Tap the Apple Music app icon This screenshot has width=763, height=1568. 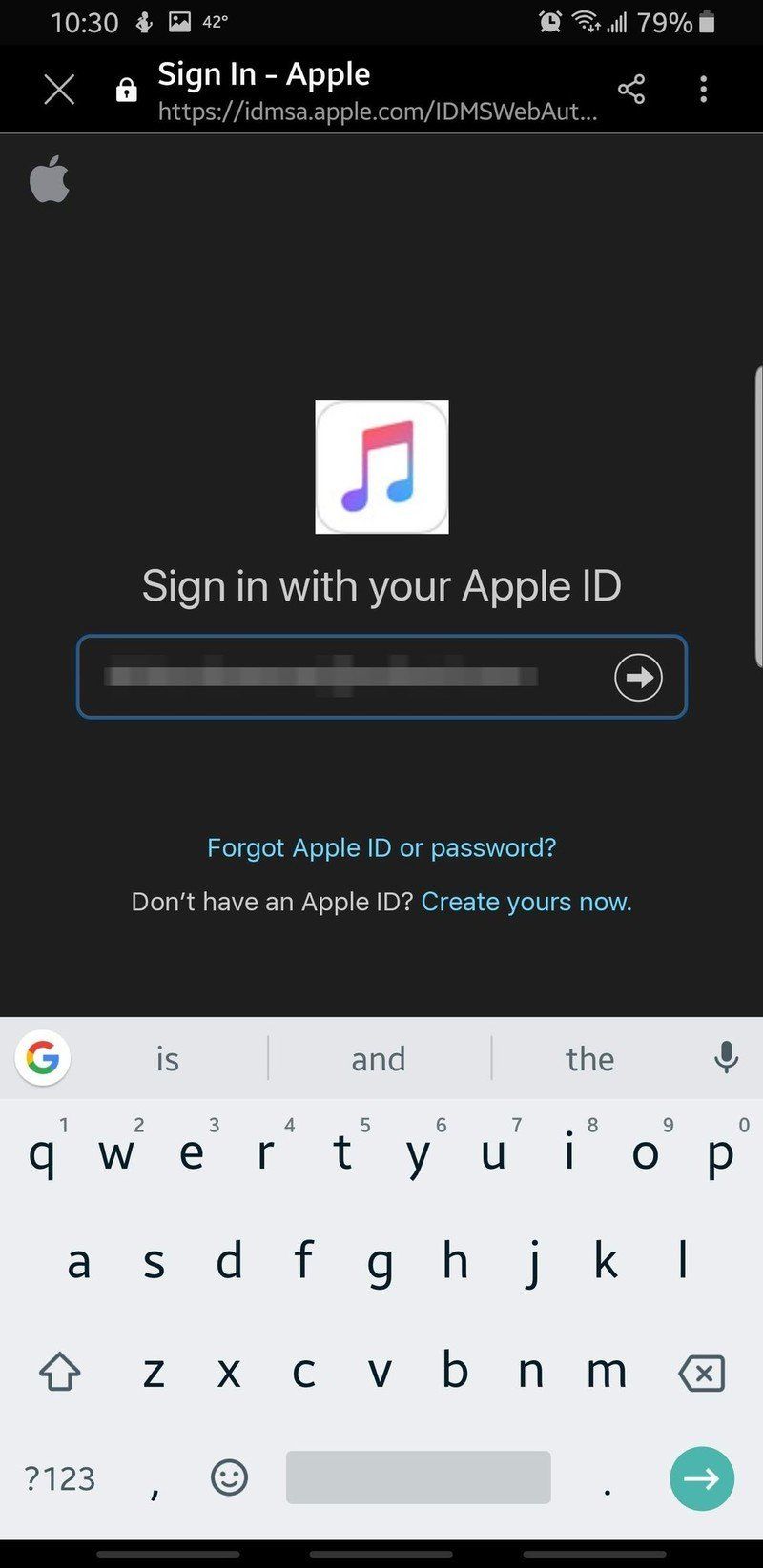point(381,467)
